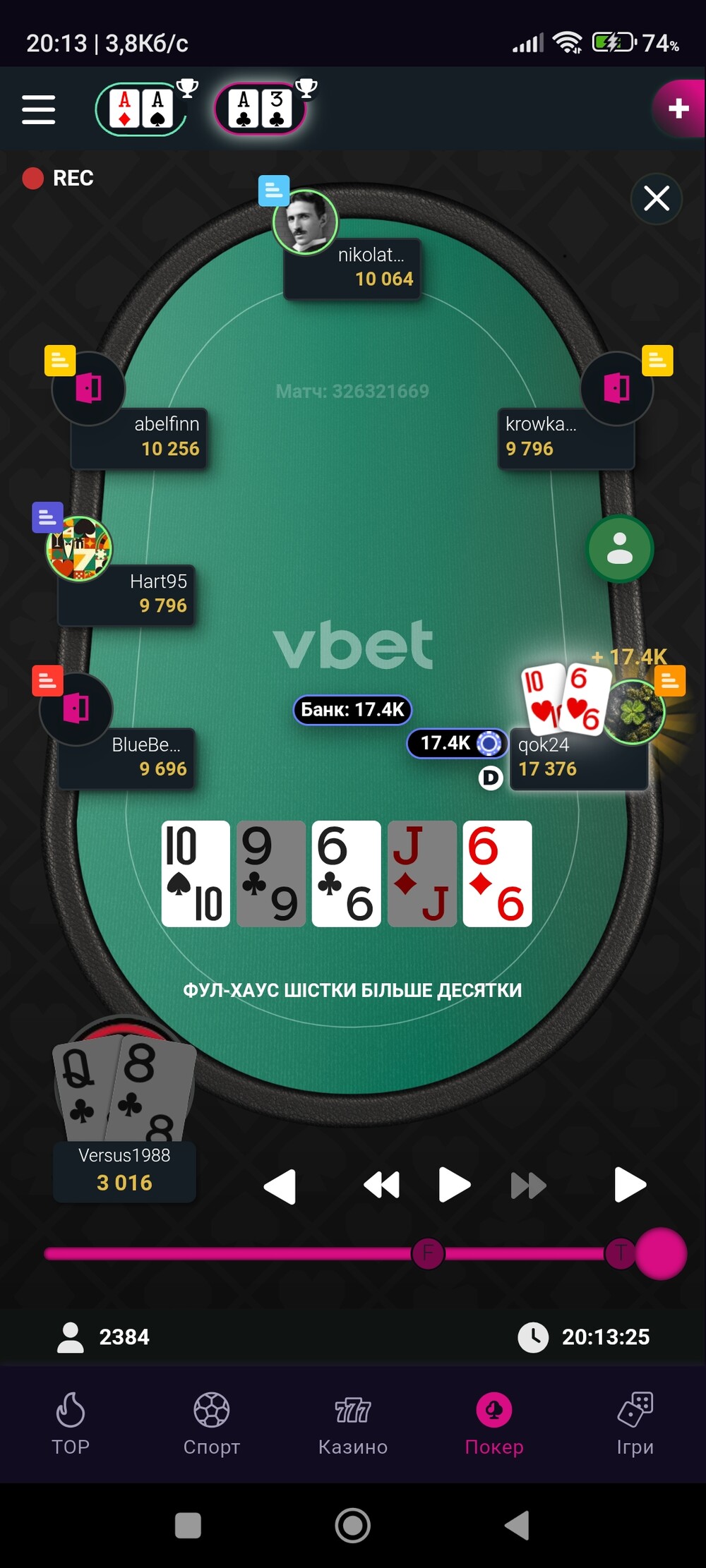Close the hand replay
706x1568 pixels.
click(x=657, y=198)
